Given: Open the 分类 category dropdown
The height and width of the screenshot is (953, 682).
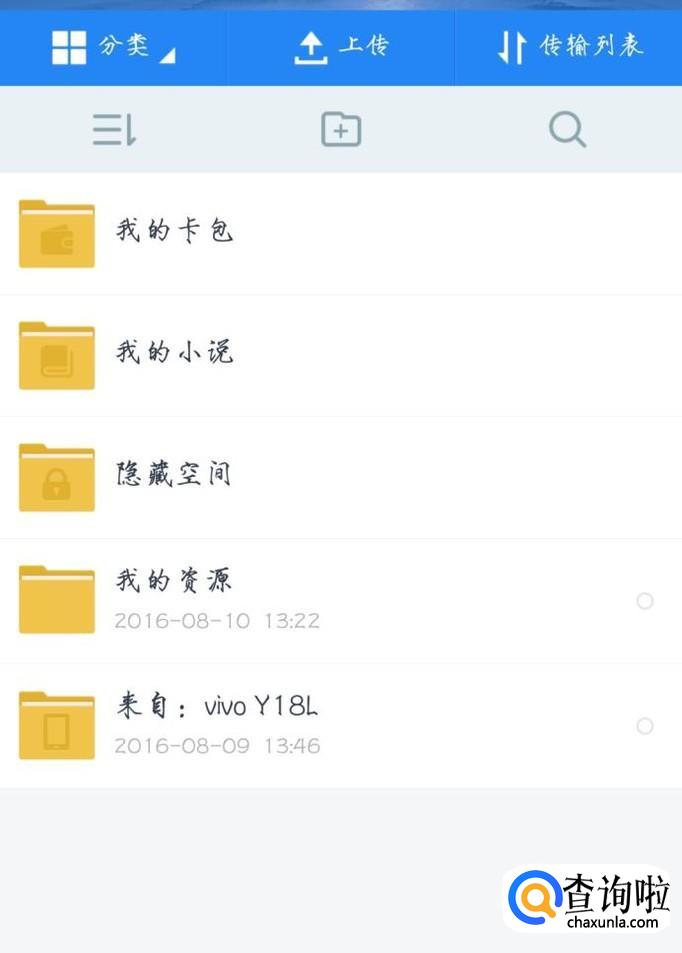Looking at the screenshot, I should point(113,47).
